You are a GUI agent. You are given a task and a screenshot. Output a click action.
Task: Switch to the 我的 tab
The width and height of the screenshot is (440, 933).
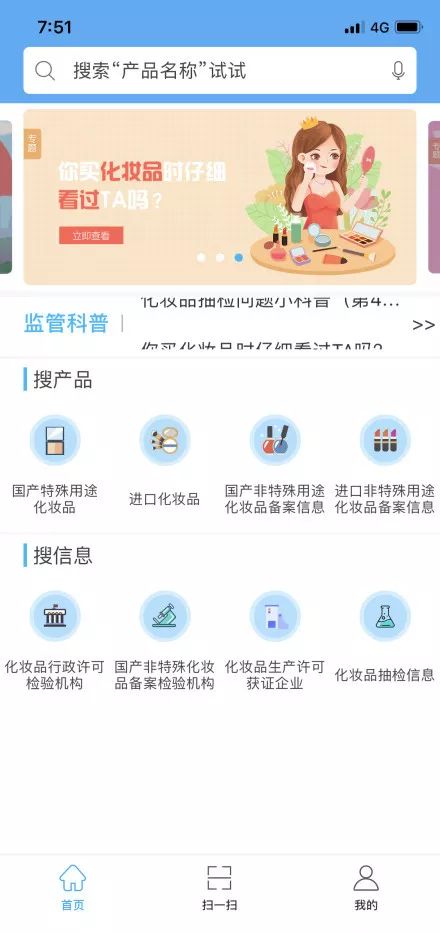366,887
